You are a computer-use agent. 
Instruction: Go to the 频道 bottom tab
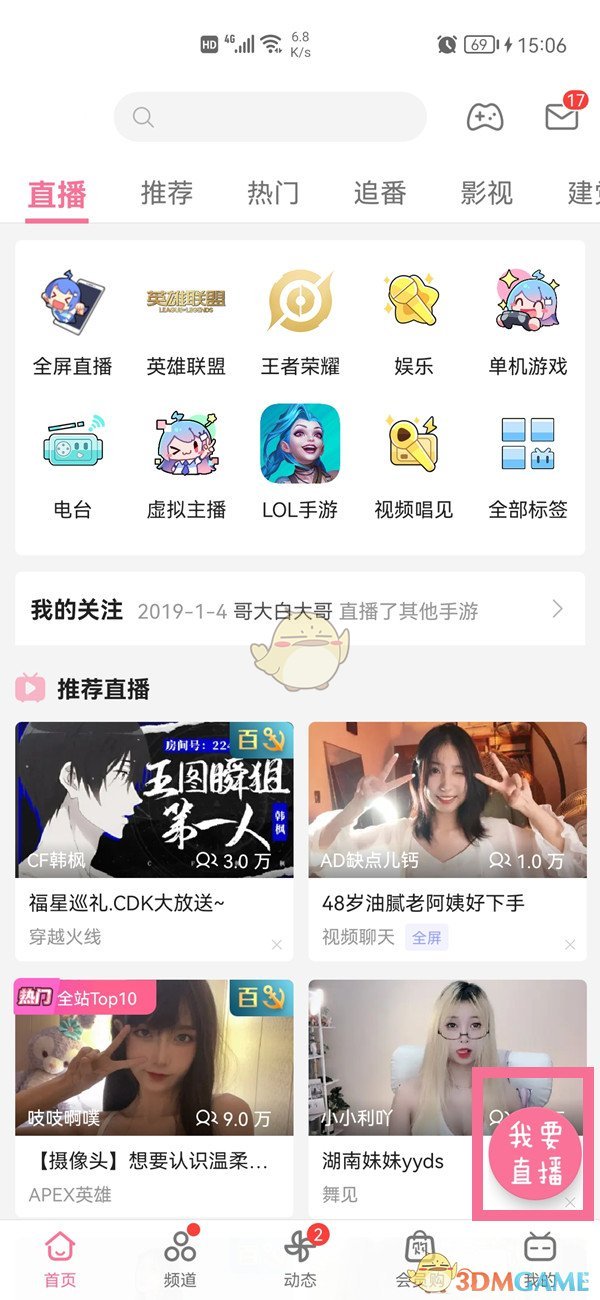tap(180, 1257)
